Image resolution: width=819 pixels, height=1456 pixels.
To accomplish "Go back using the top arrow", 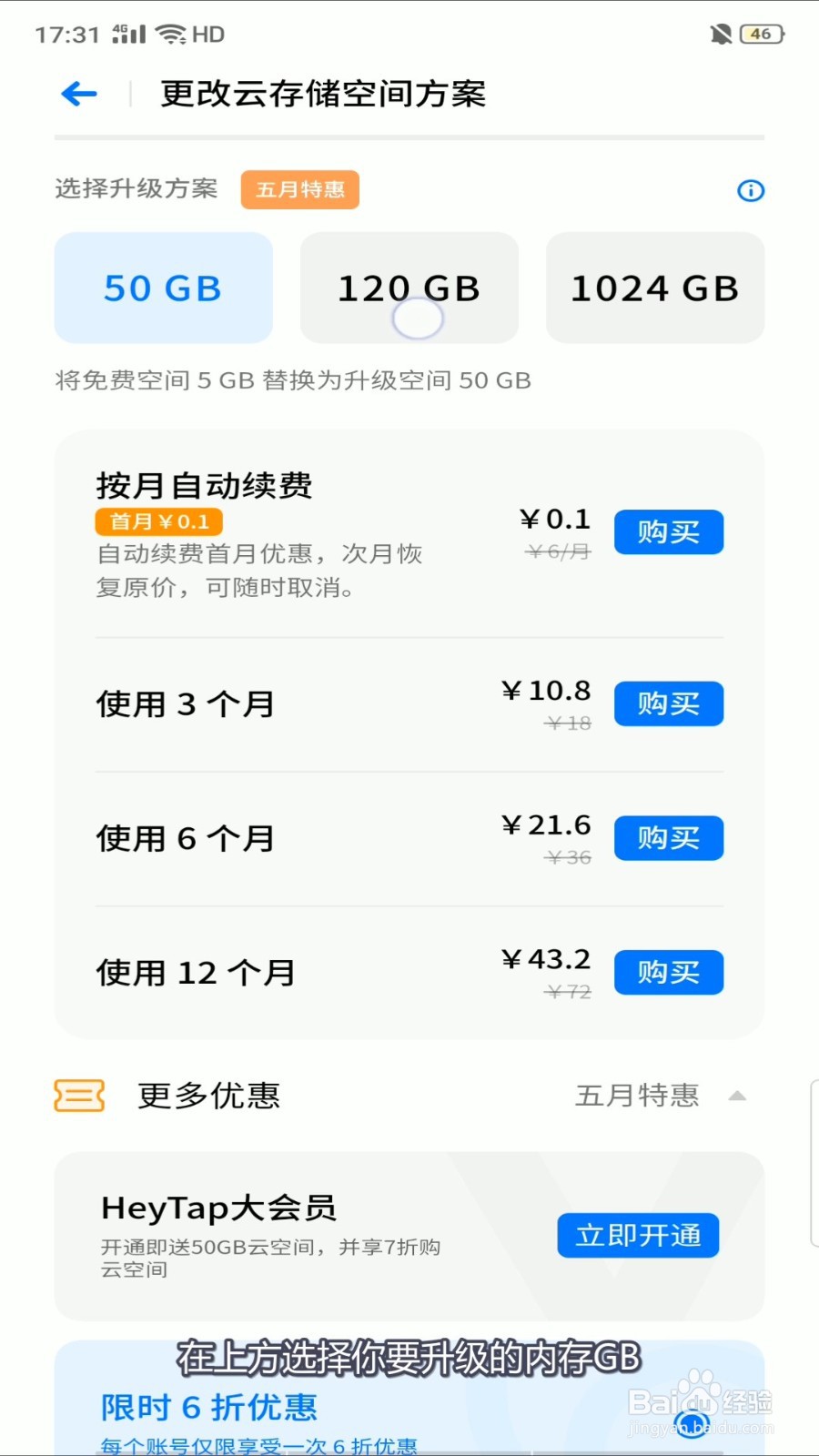I will coord(79,94).
